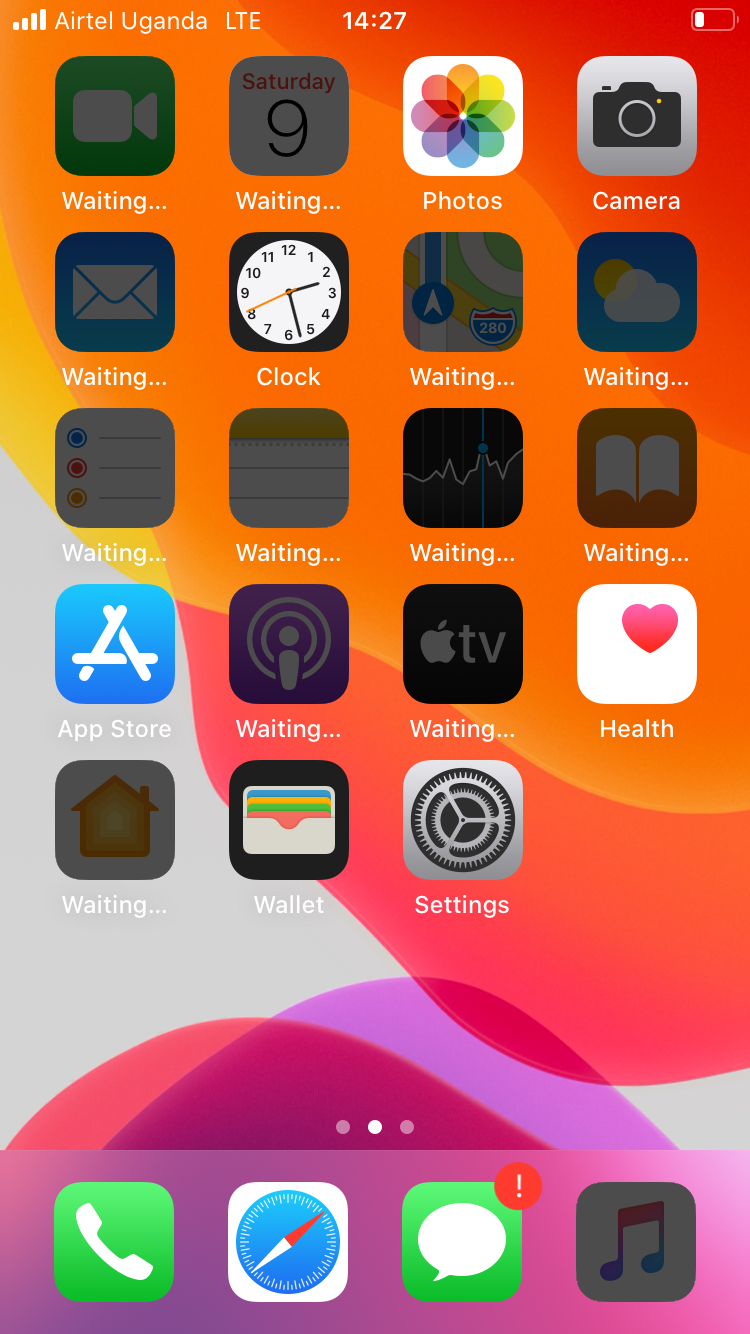
Task: Tap the waiting Podcasts app icon
Action: tap(288, 644)
